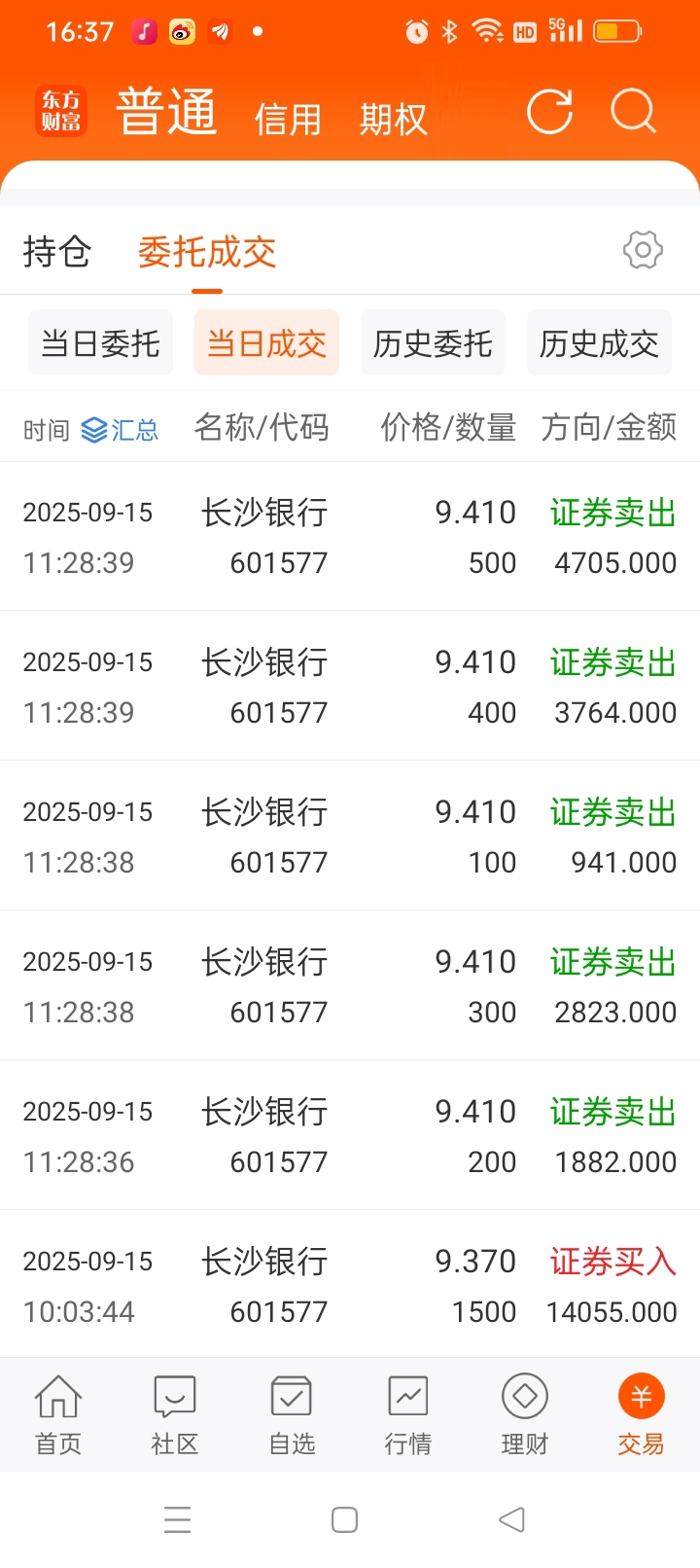The height and width of the screenshot is (1568, 700).
Task: Select the 历史委托 chip
Action: (433, 342)
